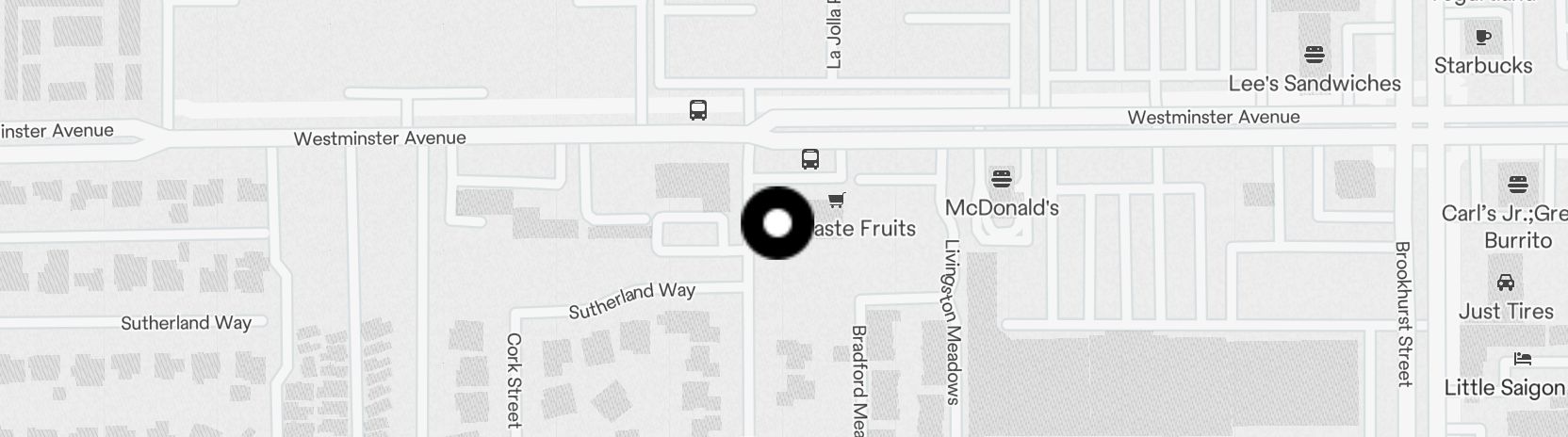1568x437 pixels.
Task: Tap the black location marker pin
Action: tap(777, 223)
